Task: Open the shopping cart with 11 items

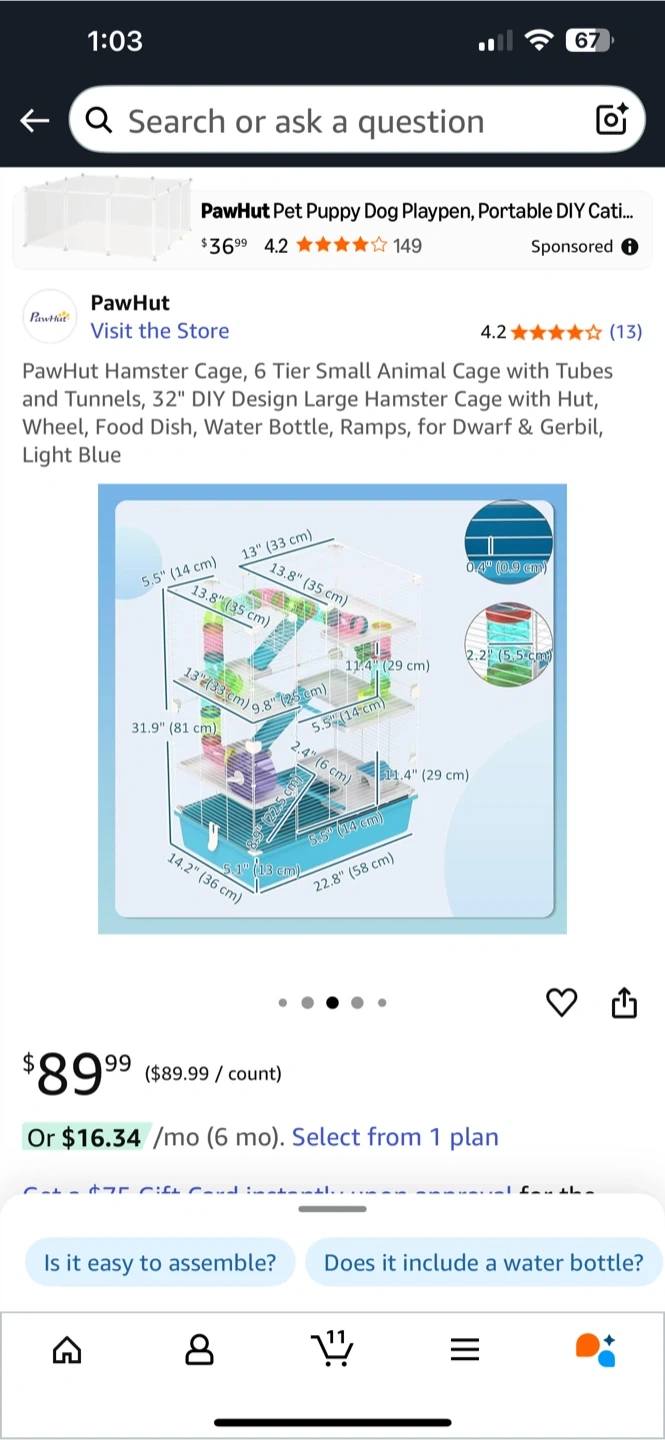Action: (x=332, y=1348)
